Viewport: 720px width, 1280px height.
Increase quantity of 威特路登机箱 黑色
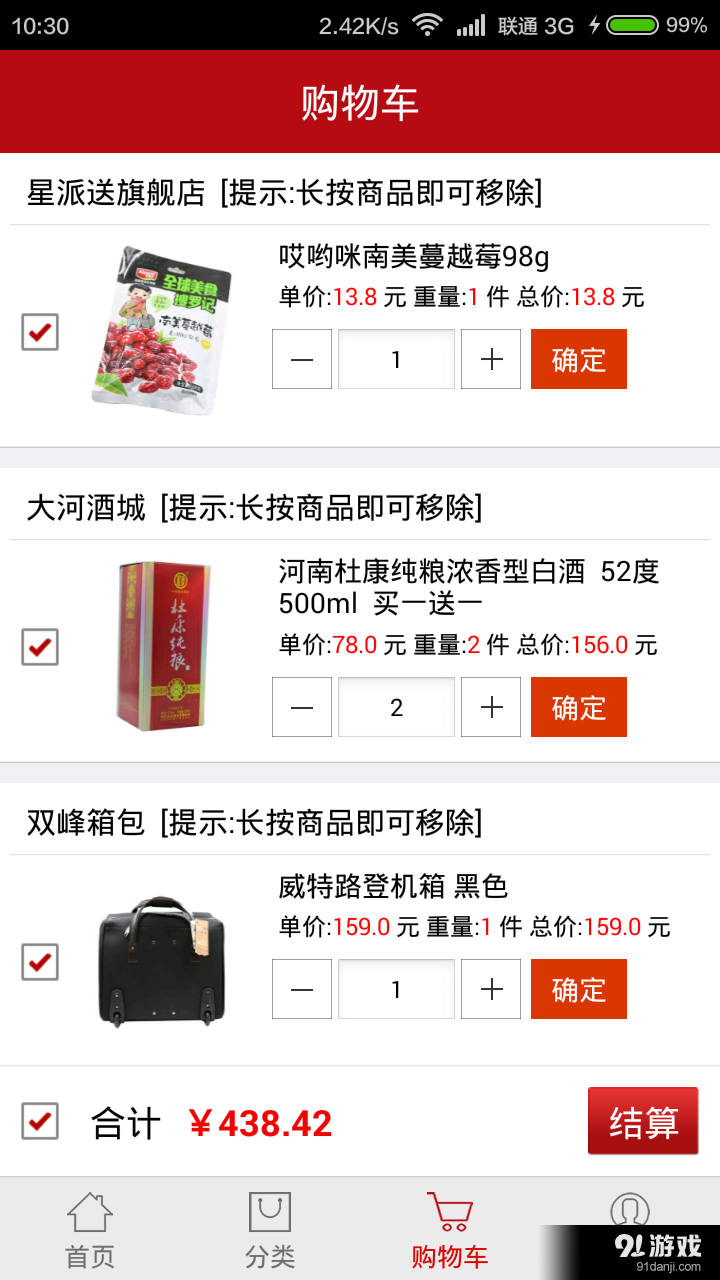tap(491, 989)
